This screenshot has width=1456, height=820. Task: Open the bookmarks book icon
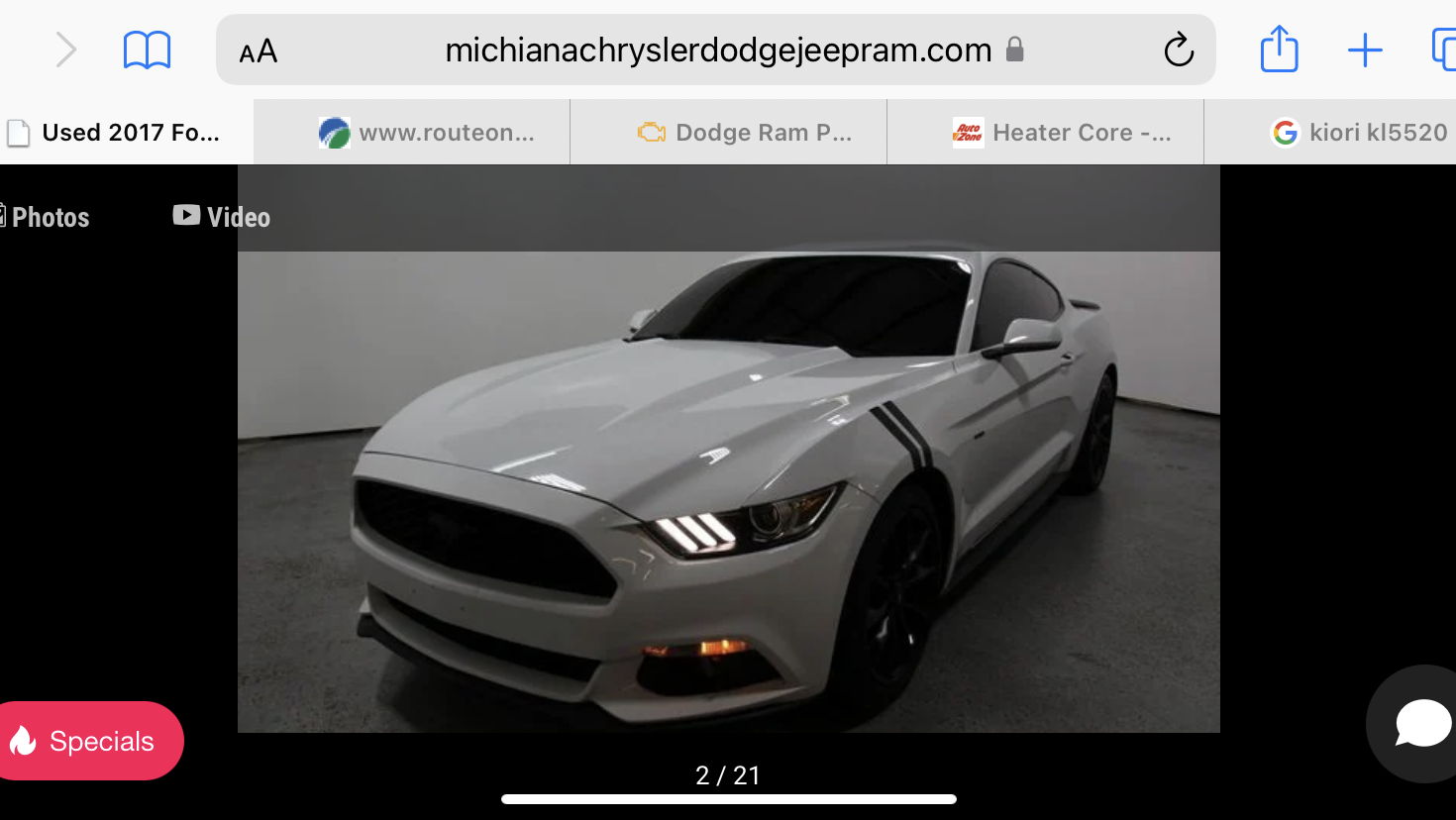point(147,50)
